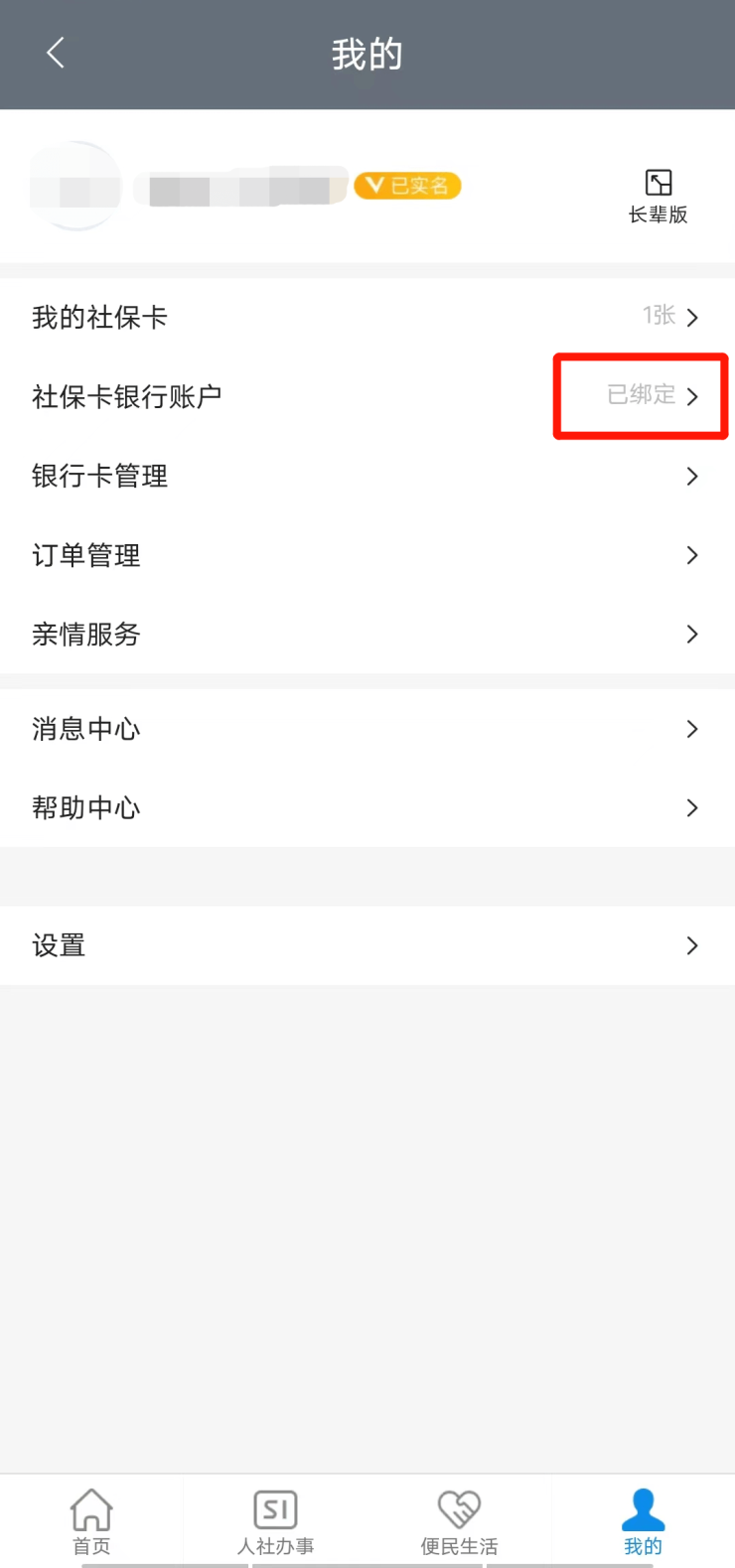735x1568 pixels.
Task: Switch to the 首页 tab
Action: pyautogui.click(x=91, y=1521)
